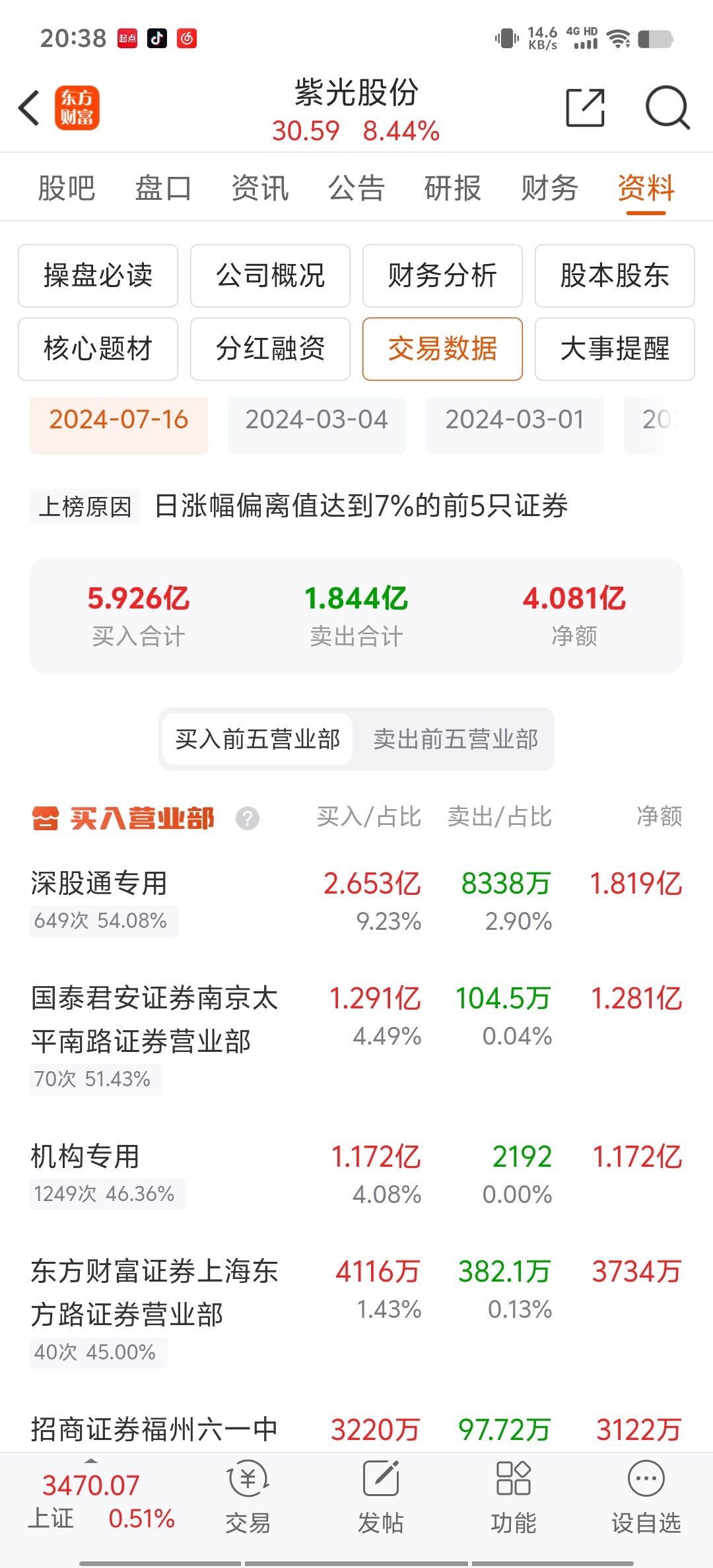This screenshot has width=713, height=1568.
Task: Open the 分红融资 section
Action: [270, 349]
